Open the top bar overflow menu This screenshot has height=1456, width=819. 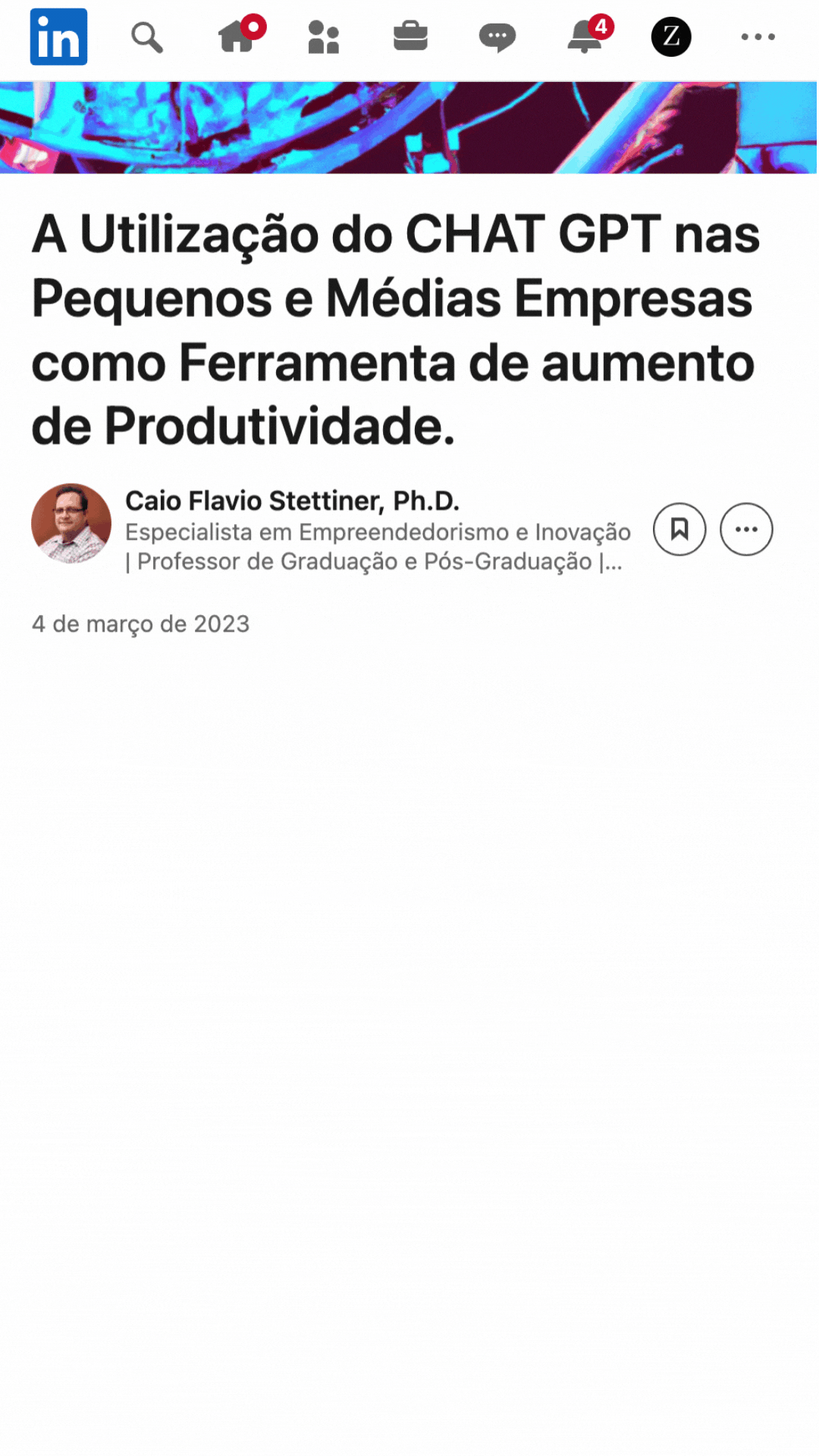coord(758,37)
